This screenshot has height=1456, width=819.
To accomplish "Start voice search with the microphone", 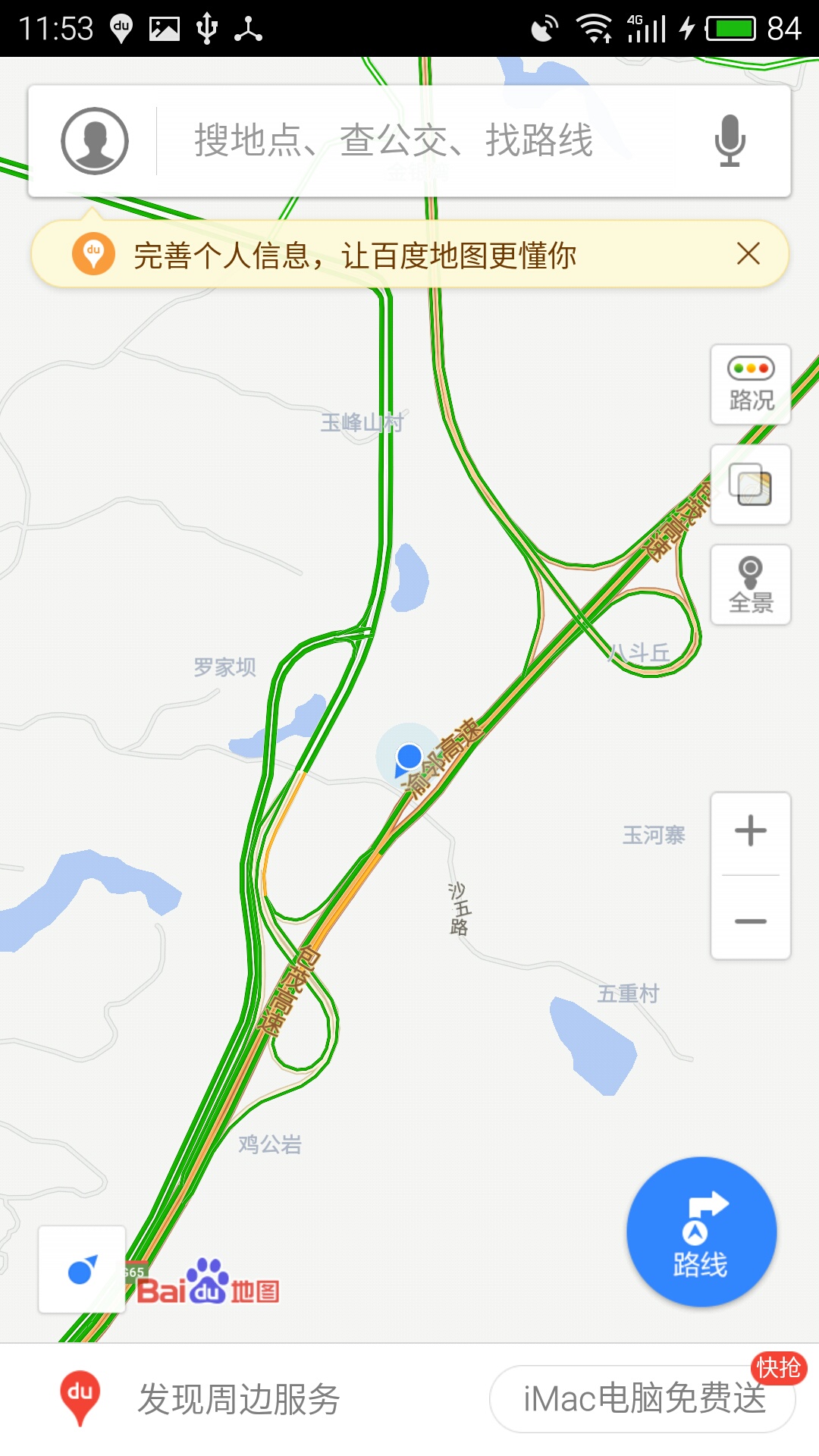I will (730, 141).
